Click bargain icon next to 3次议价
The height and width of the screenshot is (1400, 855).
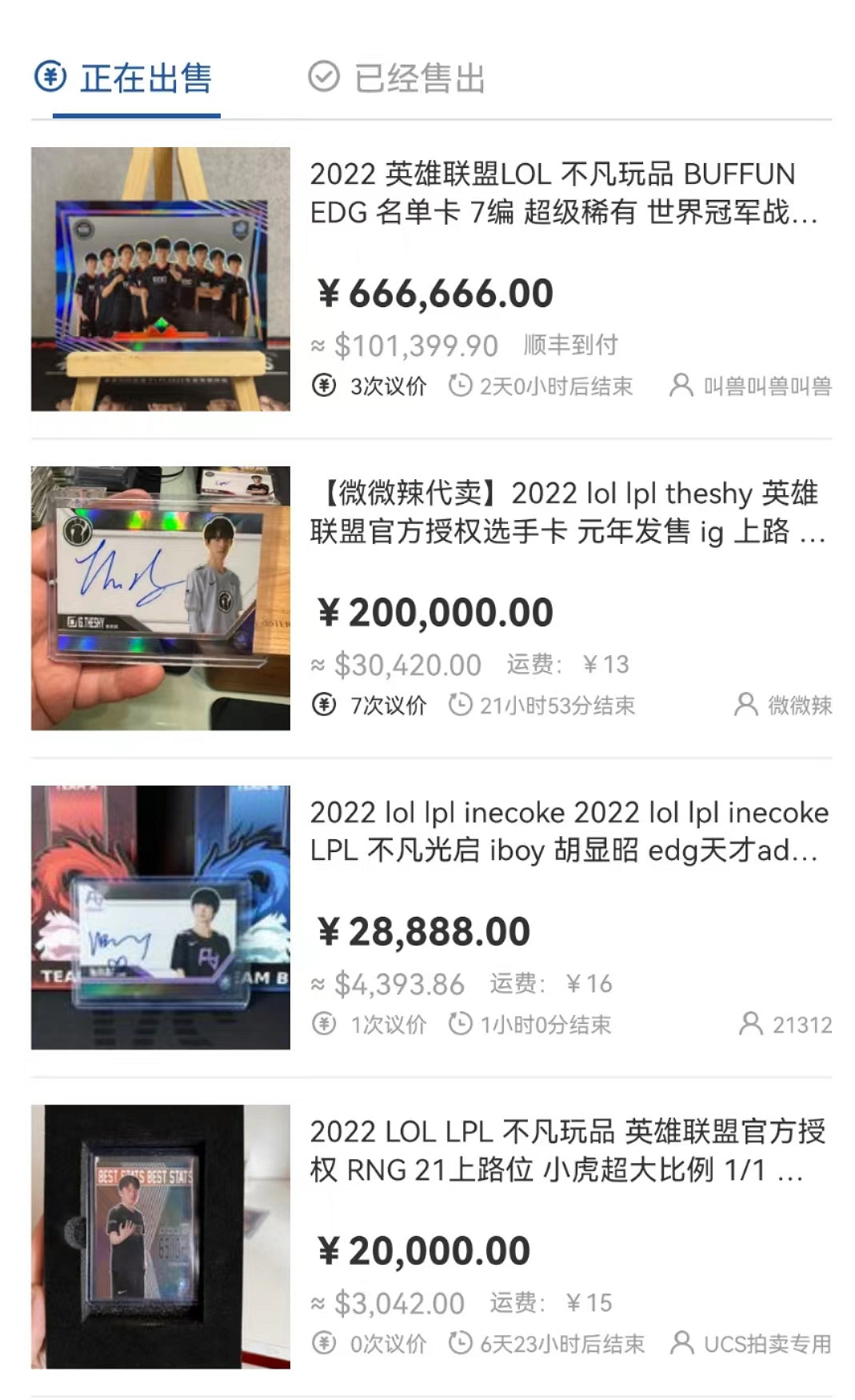click(323, 386)
